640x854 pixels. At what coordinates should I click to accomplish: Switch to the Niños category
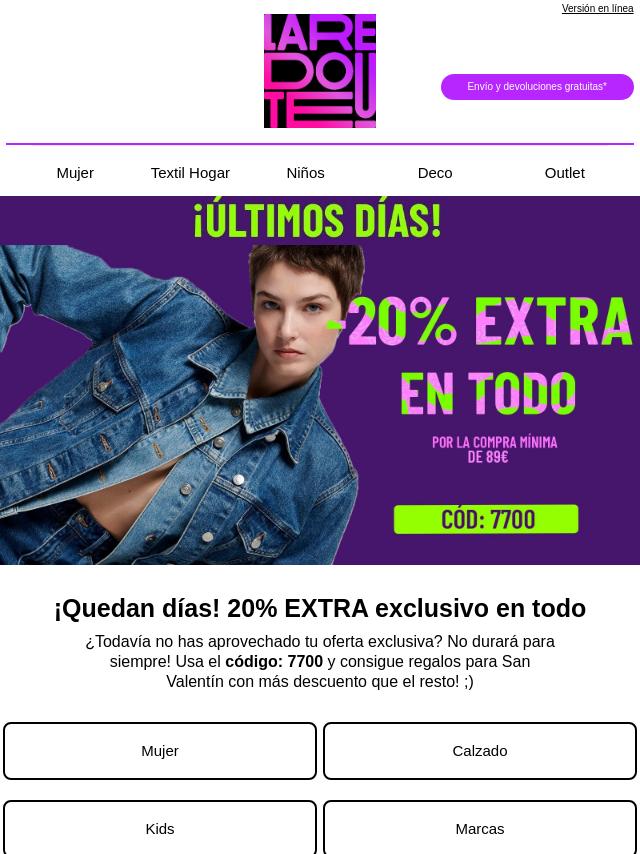(x=305, y=172)
